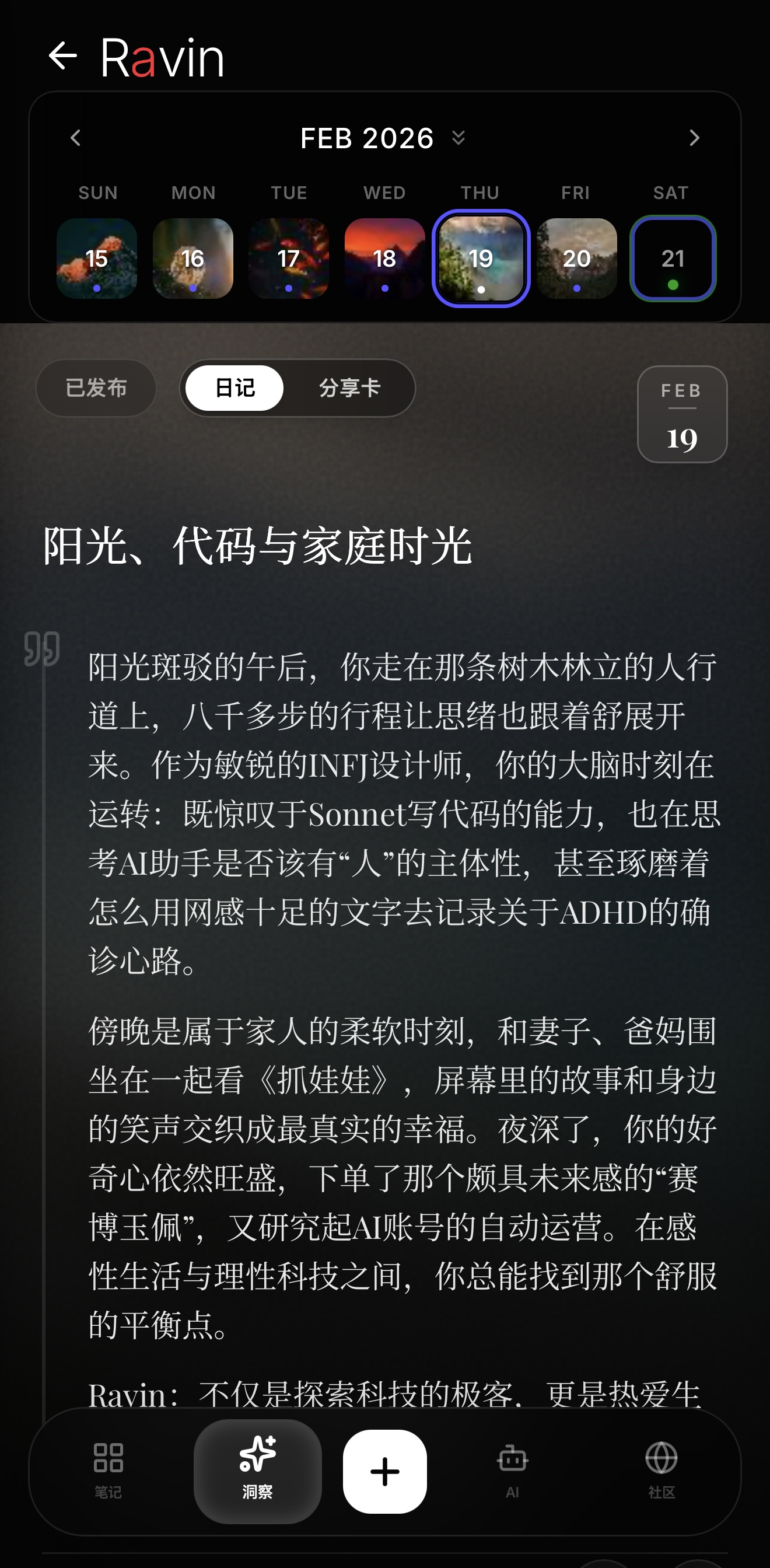
Task: Select Sunday the 15th in the calendar
Action: pyautogui.click(x=97, y=259)
